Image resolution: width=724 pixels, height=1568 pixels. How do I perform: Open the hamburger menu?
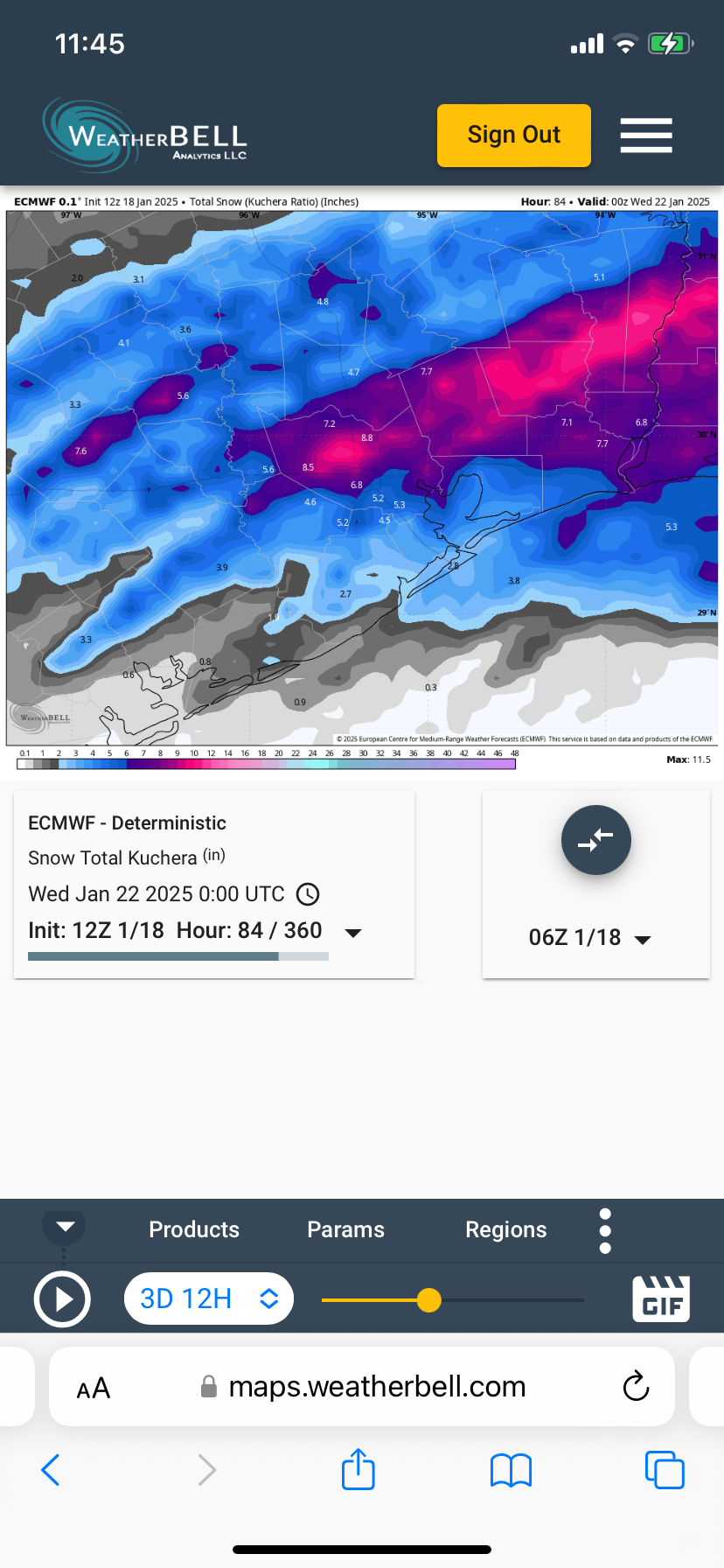point(646,135)
